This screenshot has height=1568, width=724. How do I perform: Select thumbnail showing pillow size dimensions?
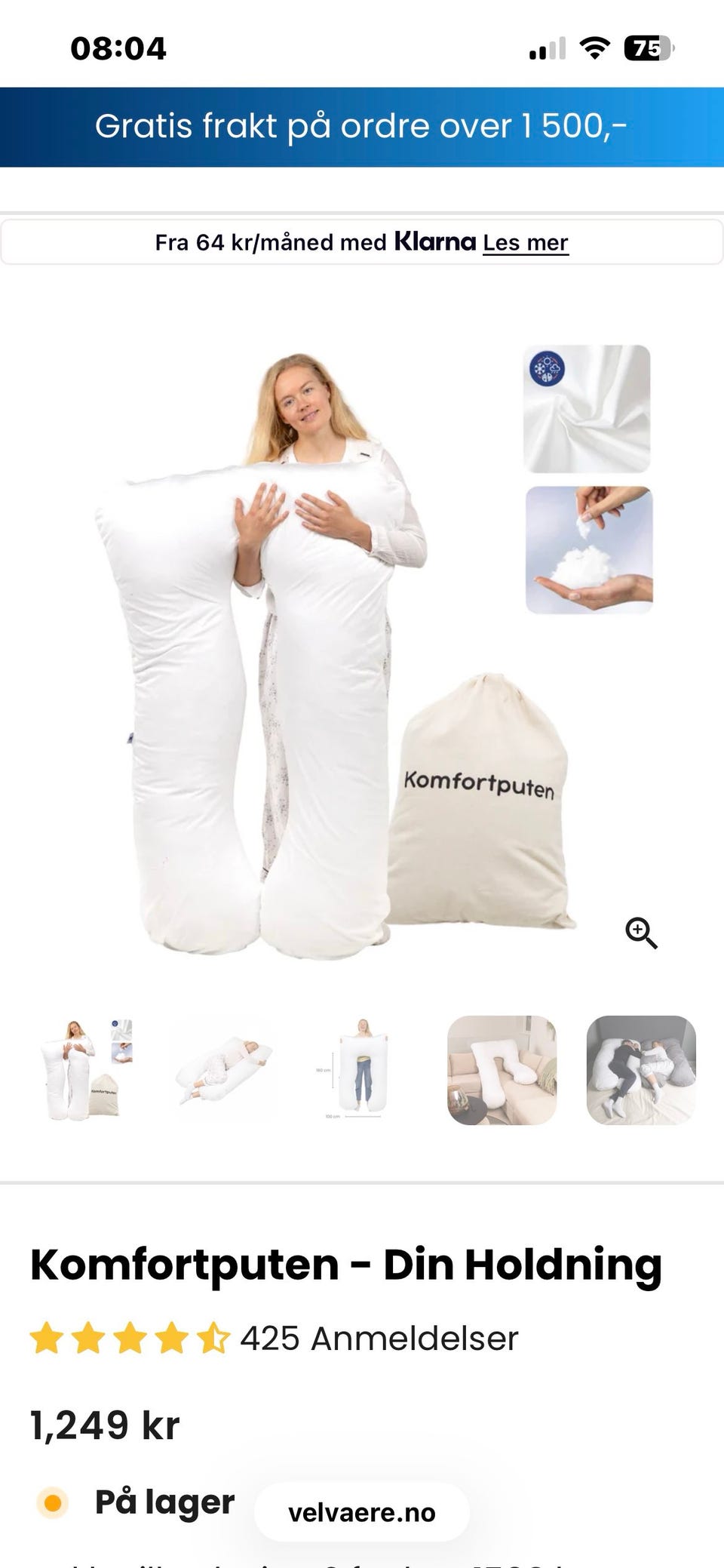[363, 1070]
